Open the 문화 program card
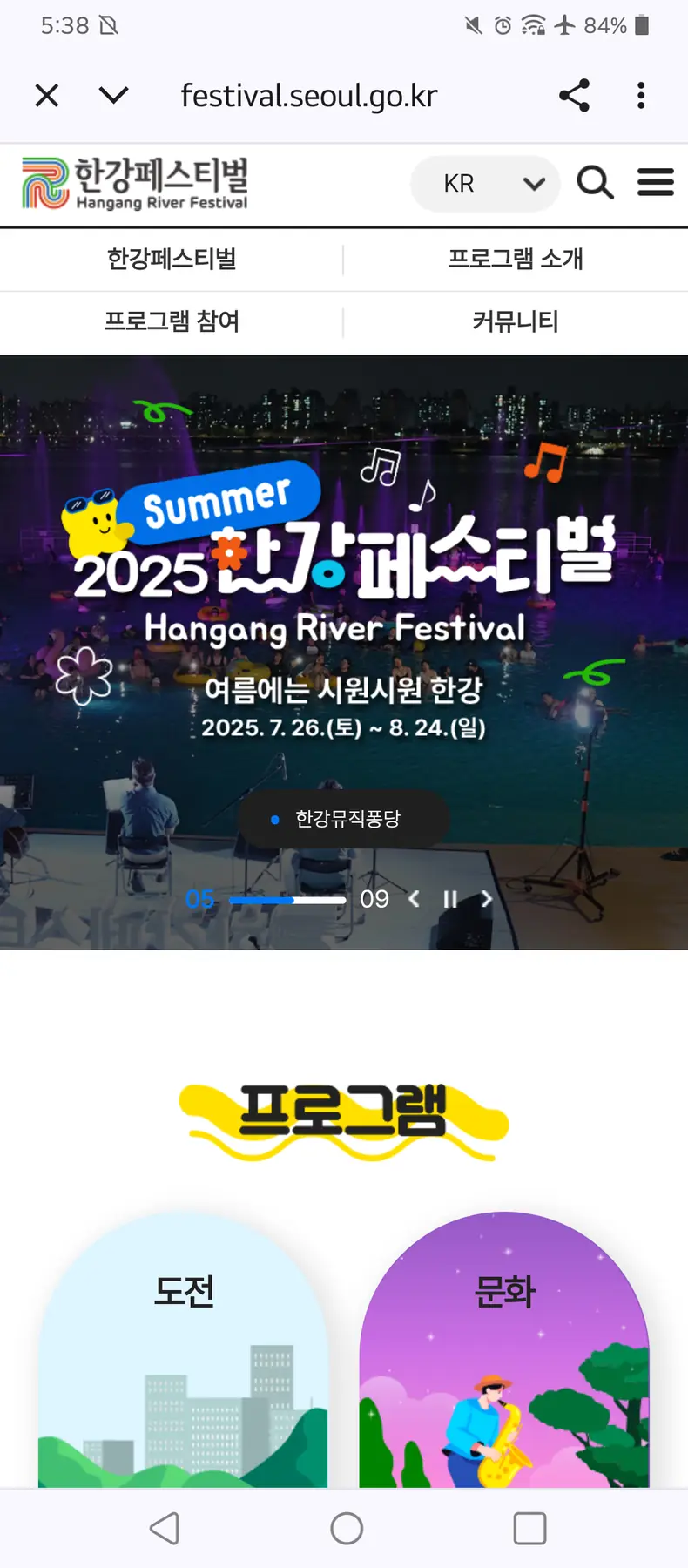 tap(504, 1350)
